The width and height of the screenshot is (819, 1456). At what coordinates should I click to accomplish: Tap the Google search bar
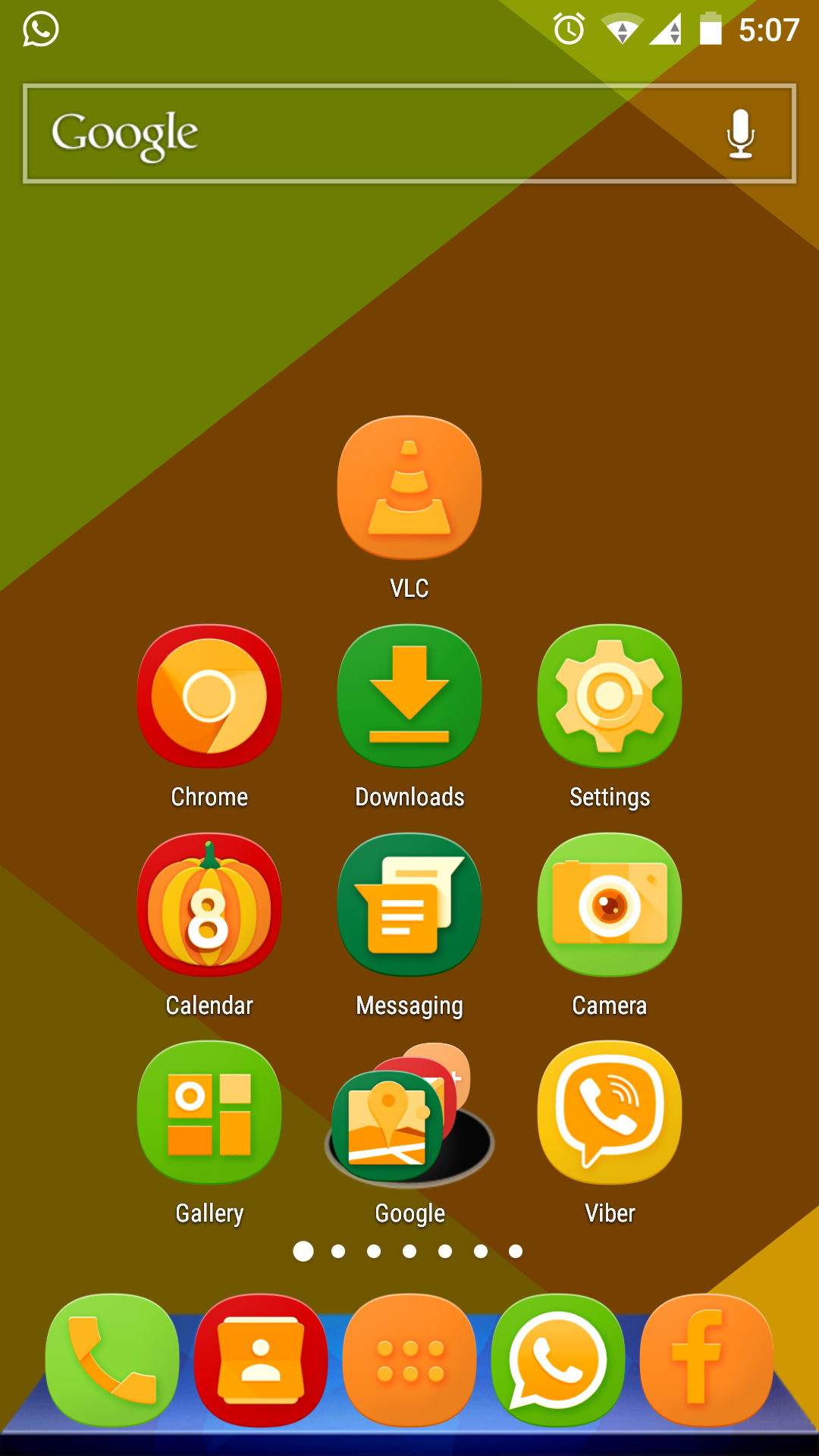click(x=341, y=133)
